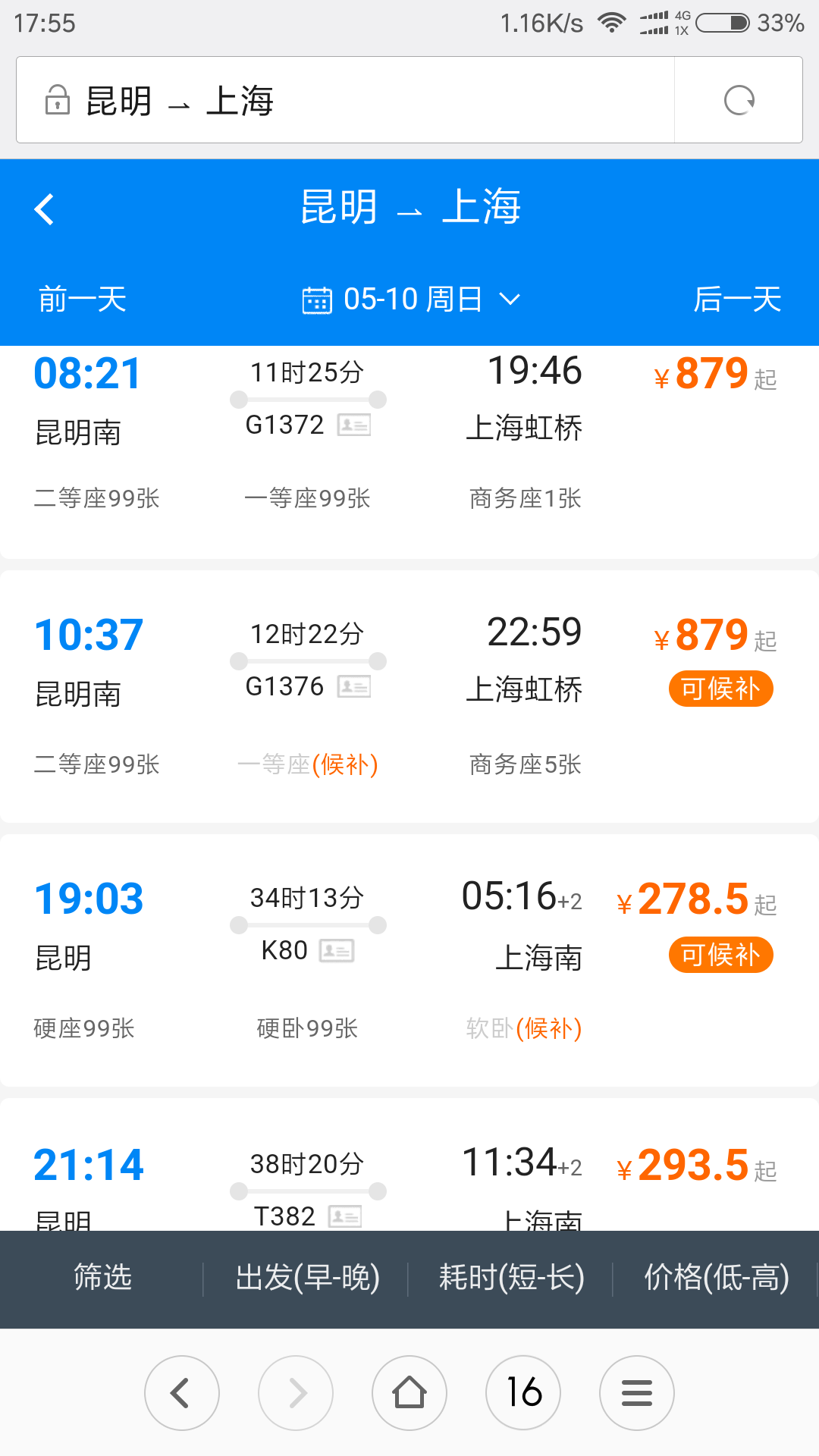Select train T382 departing 21:14
This screenshot has width=819, height=1456.
pos(409,1164)
